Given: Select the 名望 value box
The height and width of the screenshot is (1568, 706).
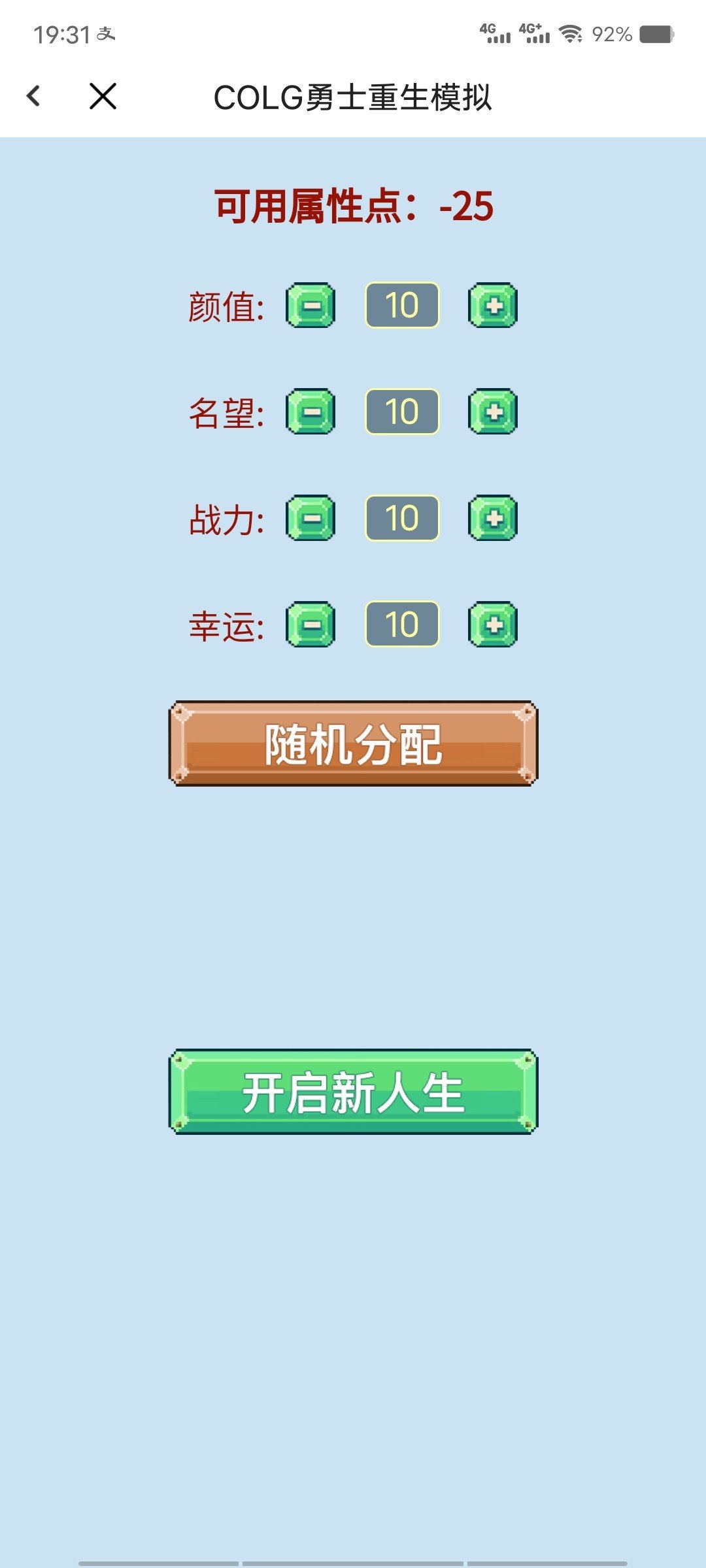Looking at the screenshot, I should (402, 412).
